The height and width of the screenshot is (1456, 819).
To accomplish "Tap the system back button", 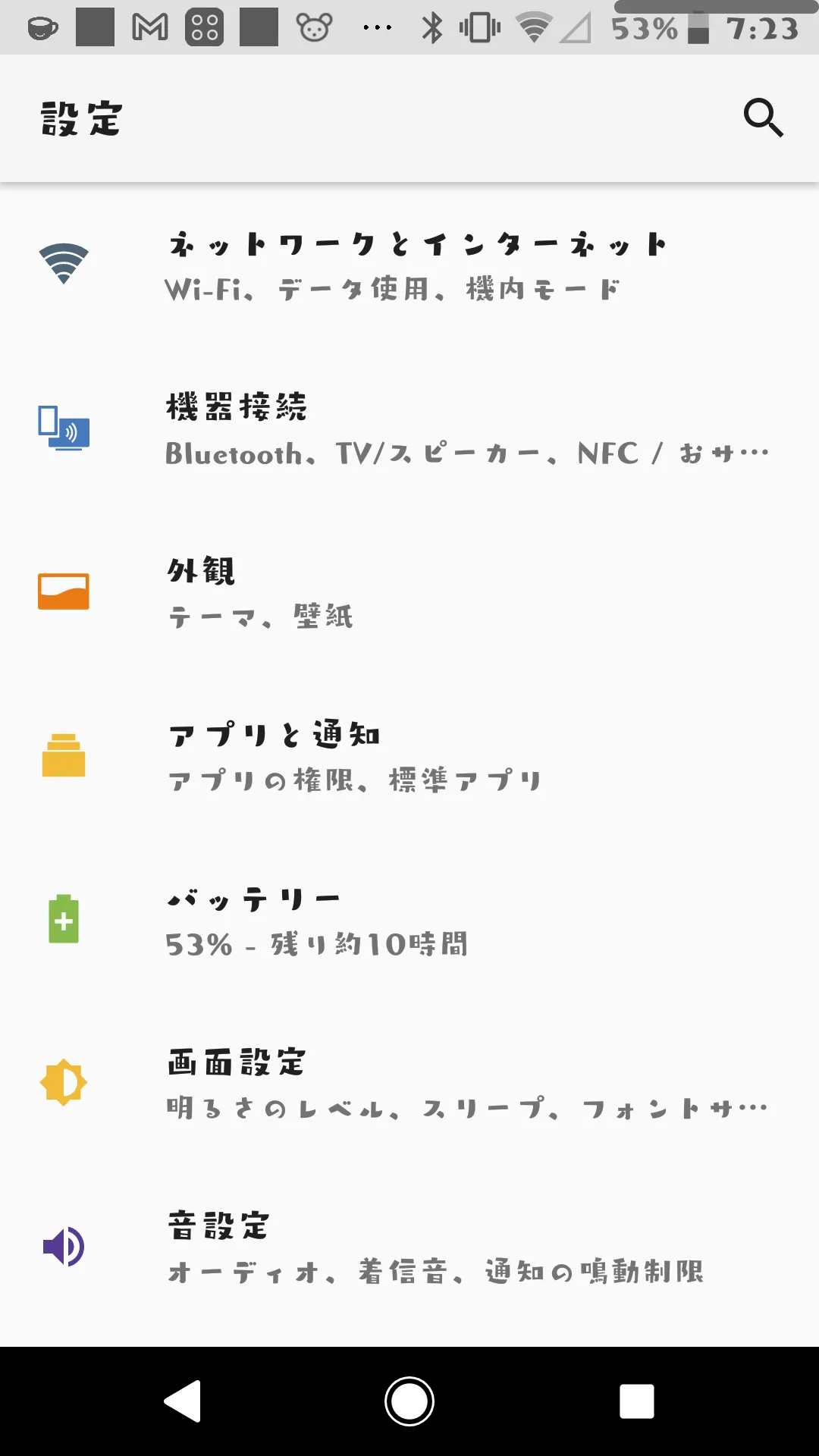I will click(183, 1401).
